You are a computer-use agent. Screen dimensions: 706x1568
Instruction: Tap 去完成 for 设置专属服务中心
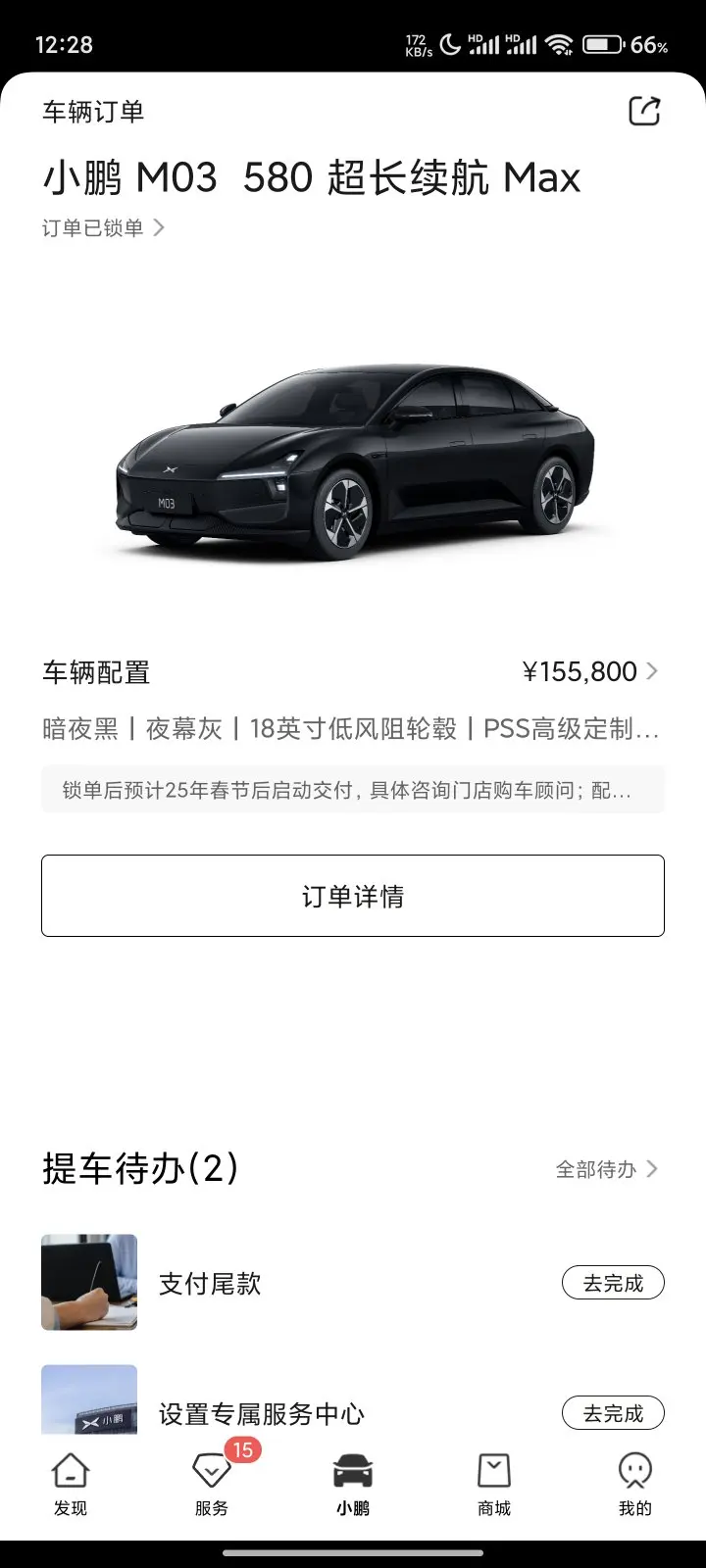613,1413
